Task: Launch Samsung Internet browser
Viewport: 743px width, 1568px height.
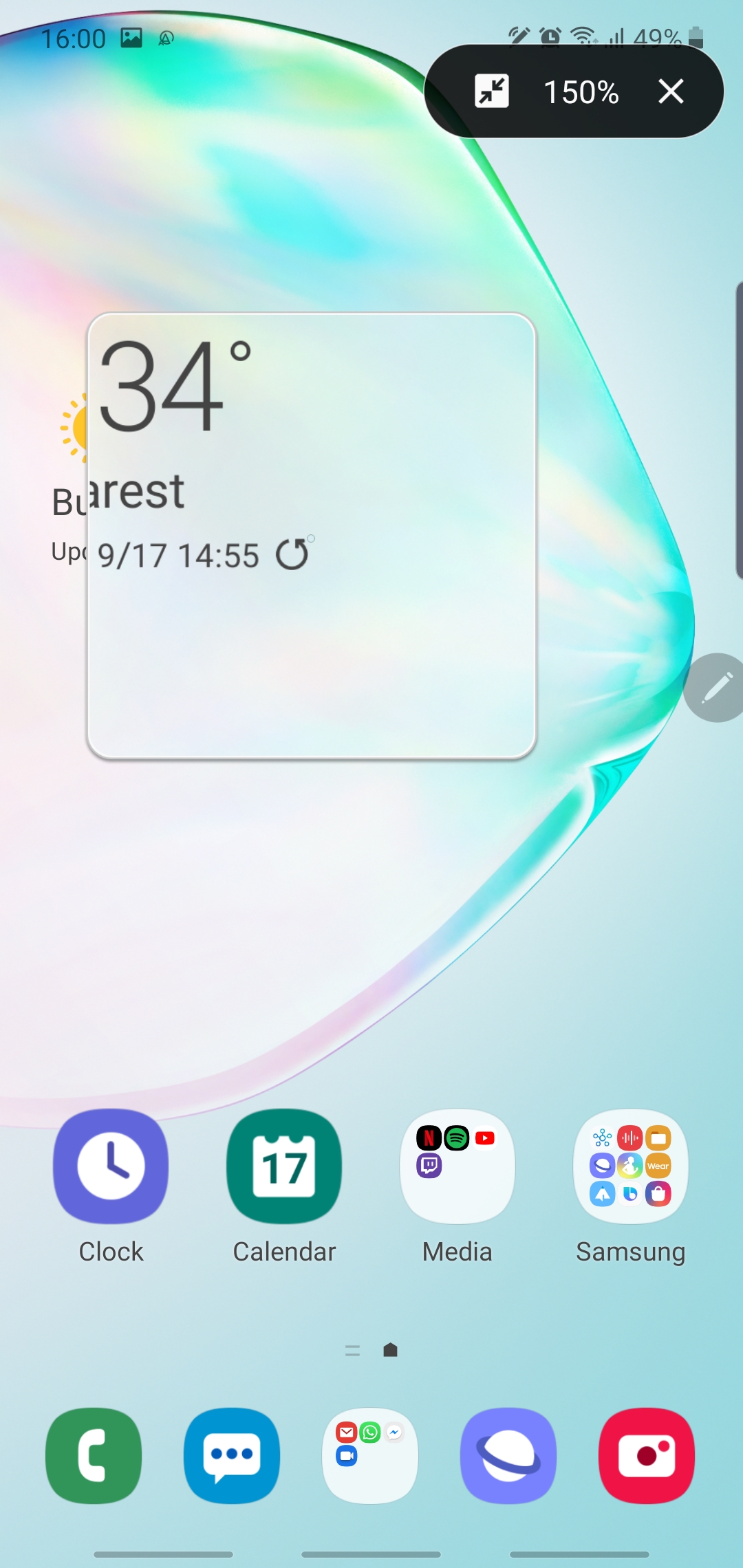Action: (x=508, y=1455)
